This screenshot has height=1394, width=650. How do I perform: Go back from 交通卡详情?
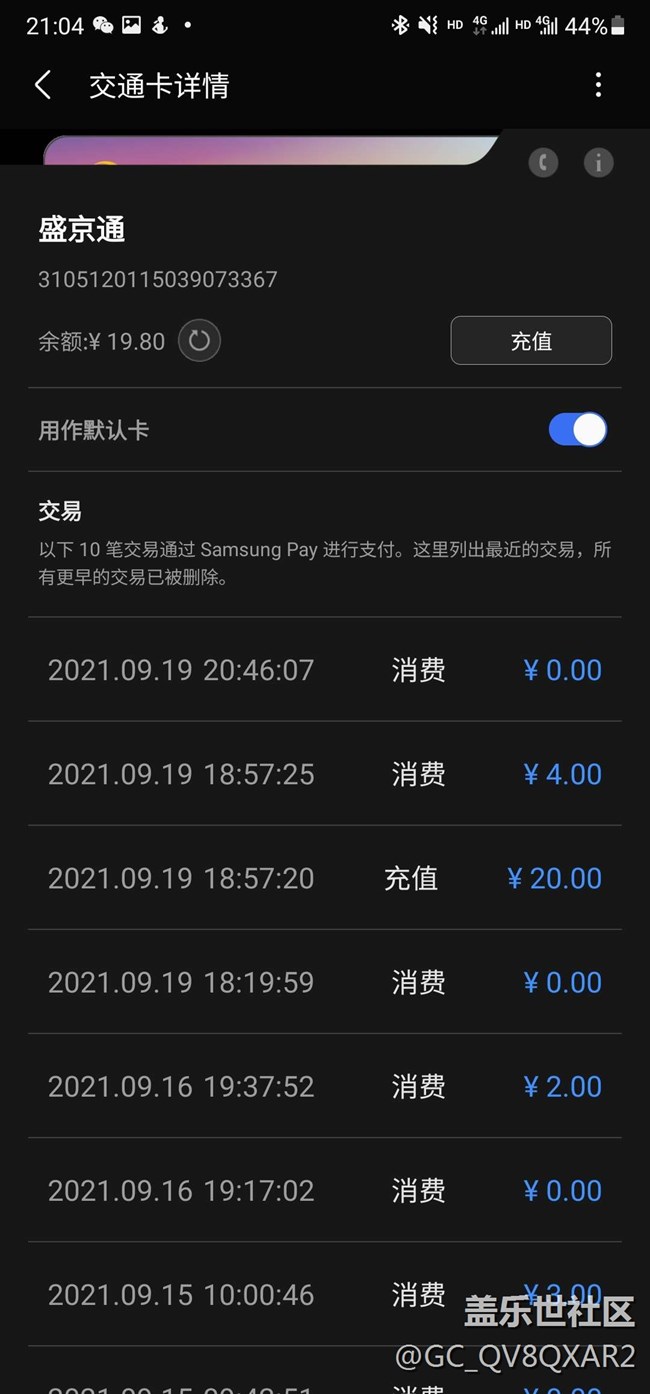42,85
